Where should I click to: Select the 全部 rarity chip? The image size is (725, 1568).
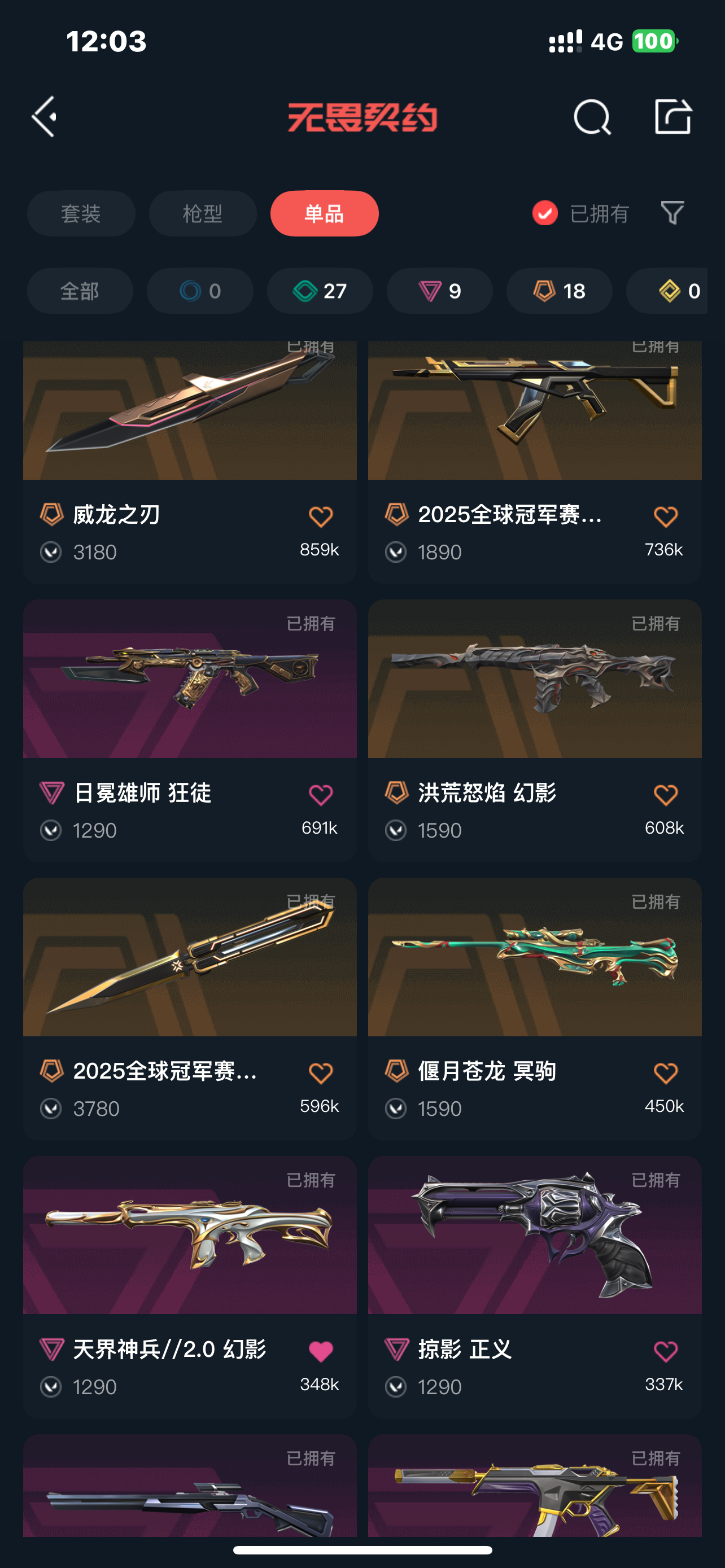[x=80, y=291]
